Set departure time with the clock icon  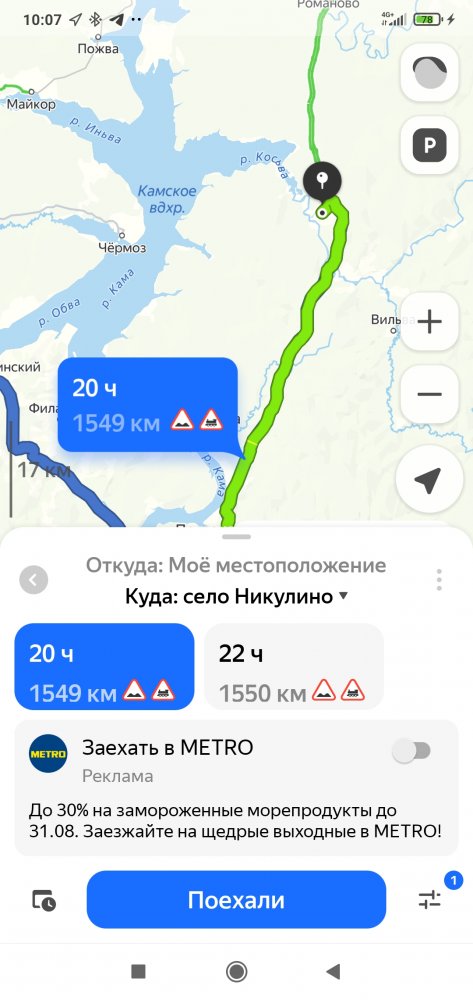[44, 900]
